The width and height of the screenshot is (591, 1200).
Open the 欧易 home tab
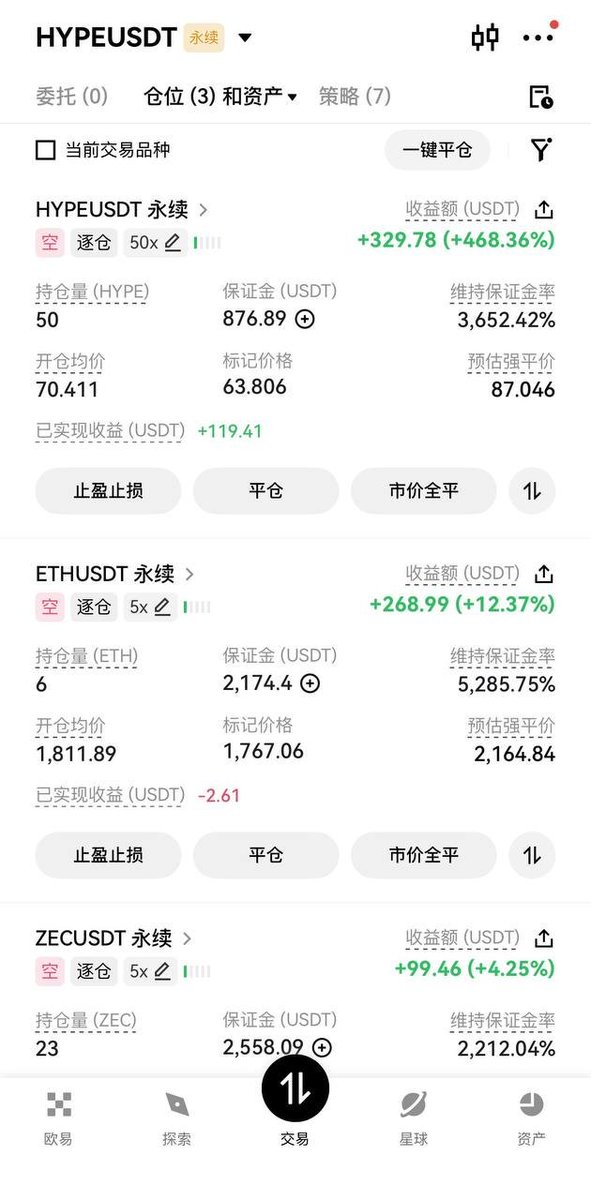coord(59,1119)
